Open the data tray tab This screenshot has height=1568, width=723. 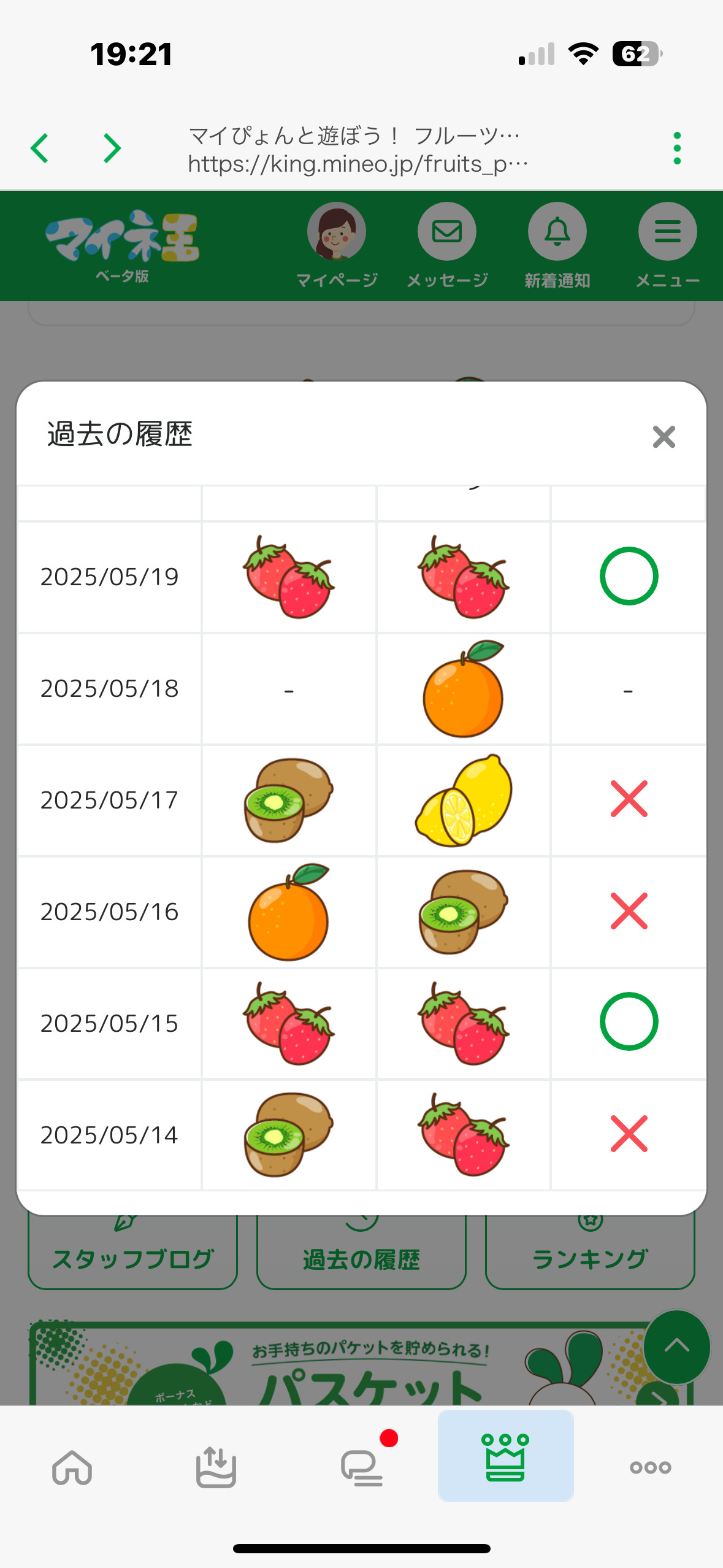pos(216,1467)
